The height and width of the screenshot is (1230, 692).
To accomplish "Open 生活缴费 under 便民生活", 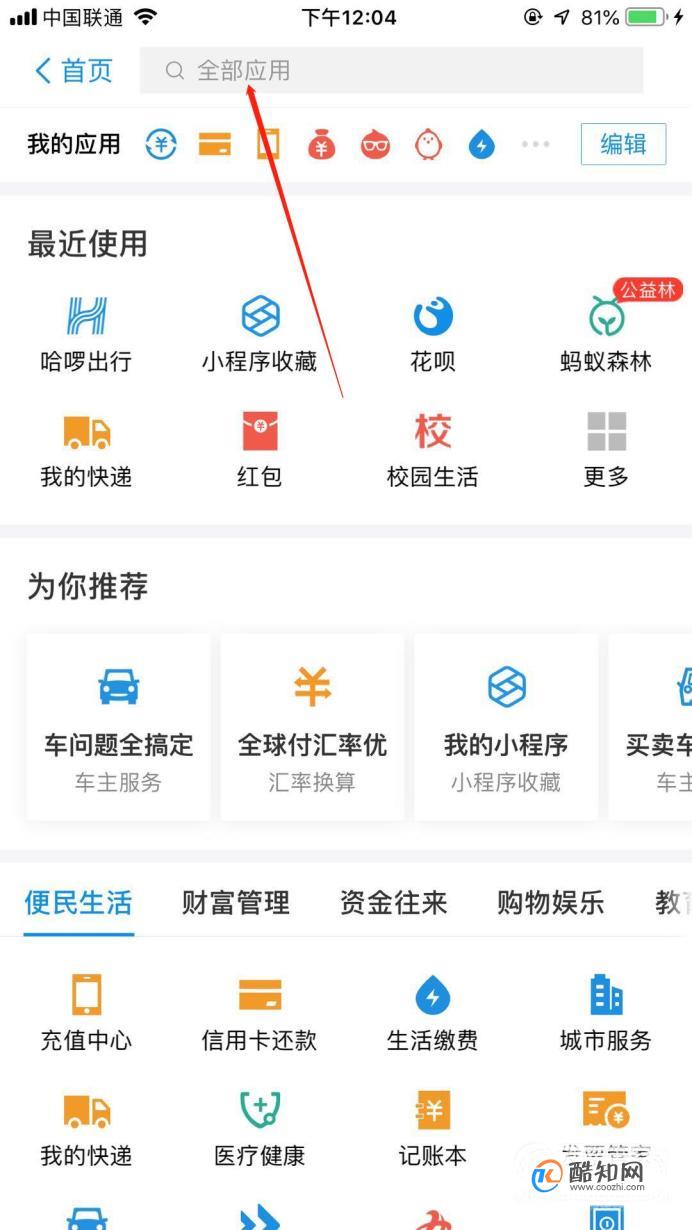I will point(433,1012).
